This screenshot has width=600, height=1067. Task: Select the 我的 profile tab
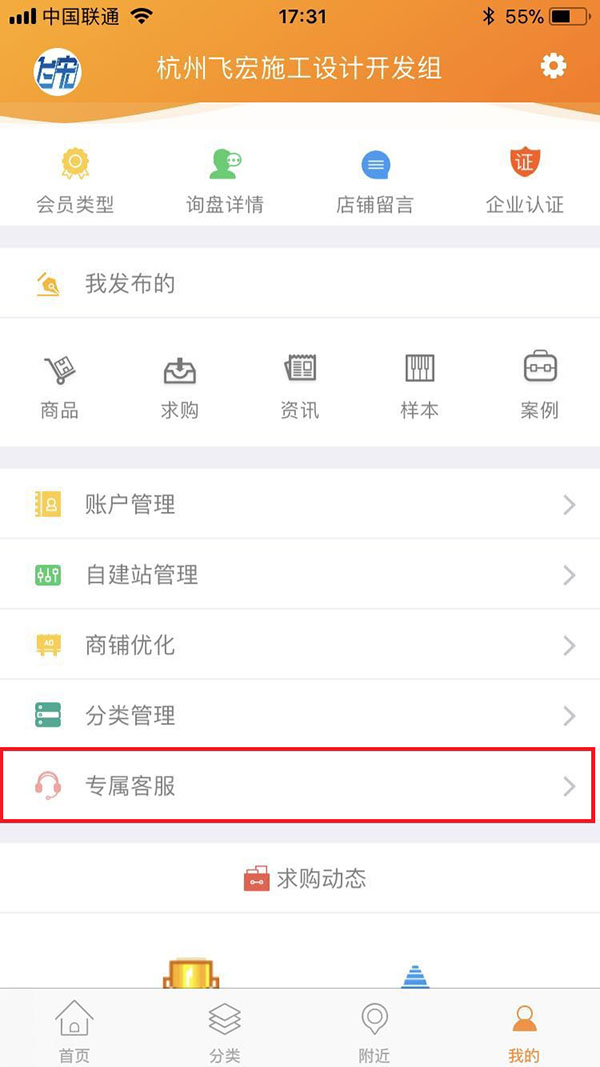pos(524,1030)
